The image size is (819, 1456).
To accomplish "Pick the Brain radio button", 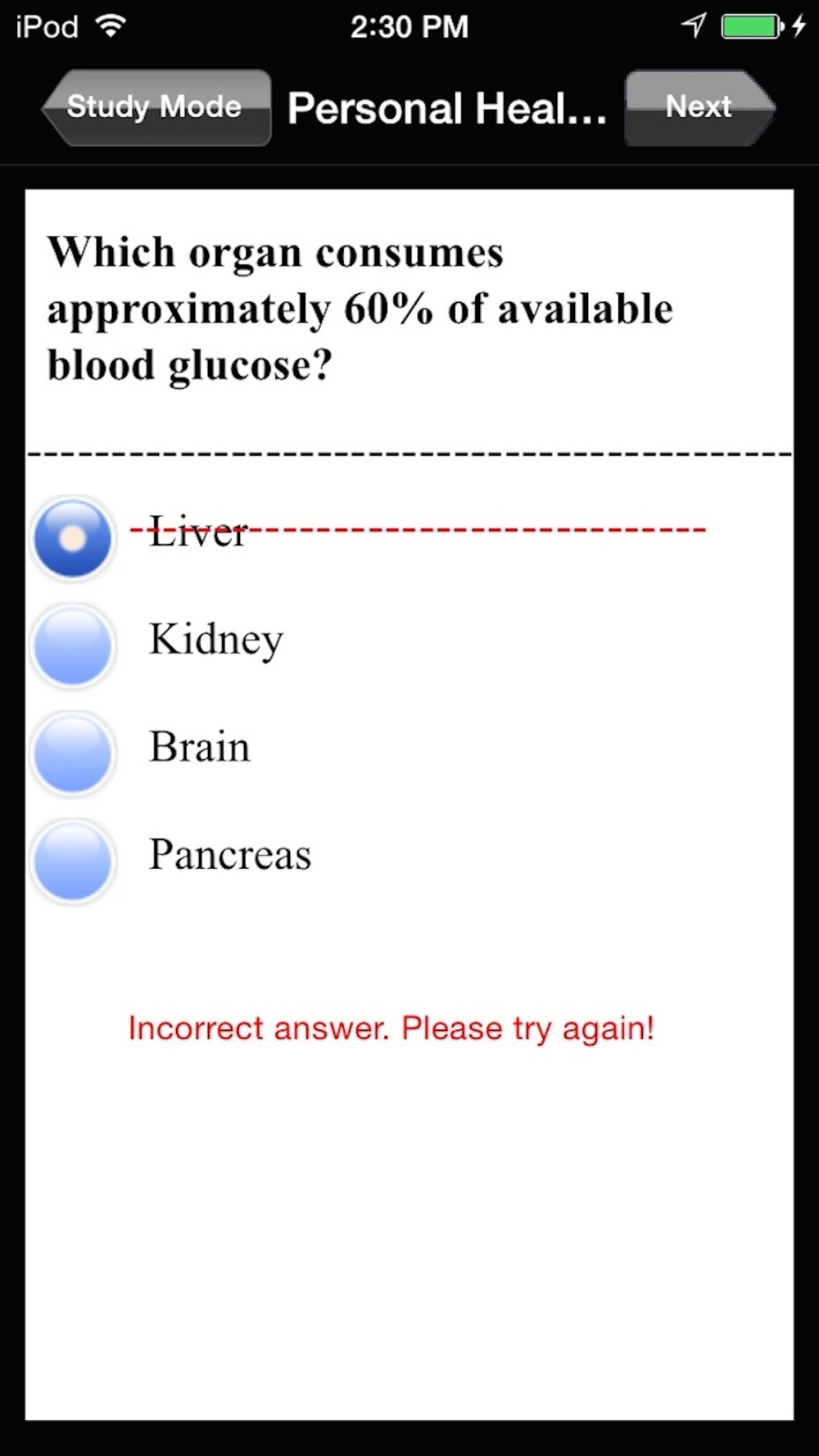I will (x=72, y=753).
